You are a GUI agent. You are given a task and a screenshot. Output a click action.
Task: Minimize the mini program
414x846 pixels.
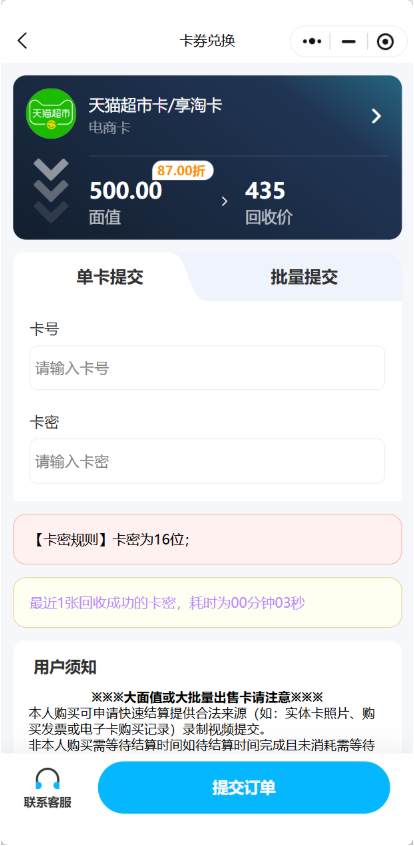coord(349,42)
